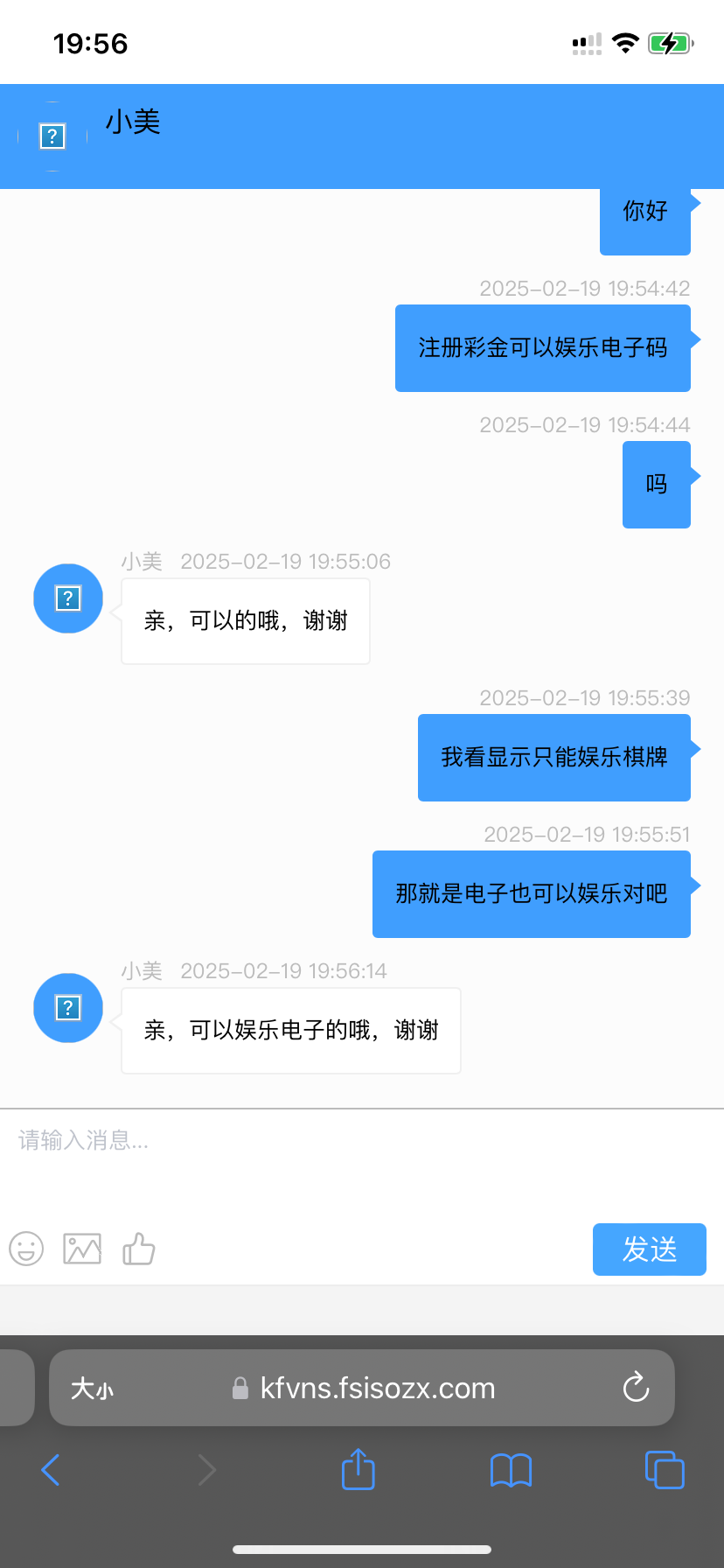Open the 大小 page settings menu
Screen dimensions: 724x1568
(x=92, y=1389)
